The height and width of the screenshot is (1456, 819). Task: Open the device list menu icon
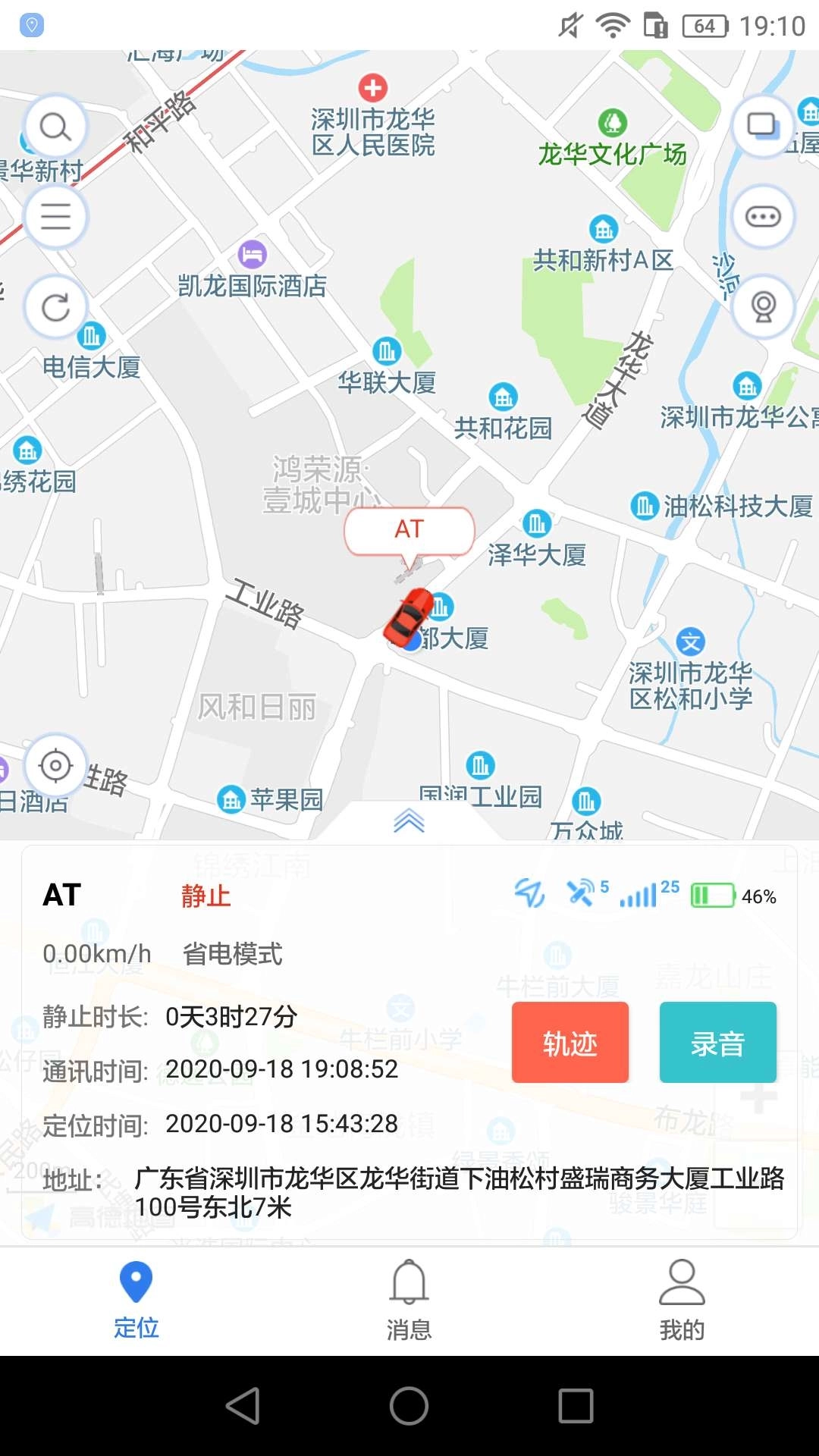pos(55,216)
